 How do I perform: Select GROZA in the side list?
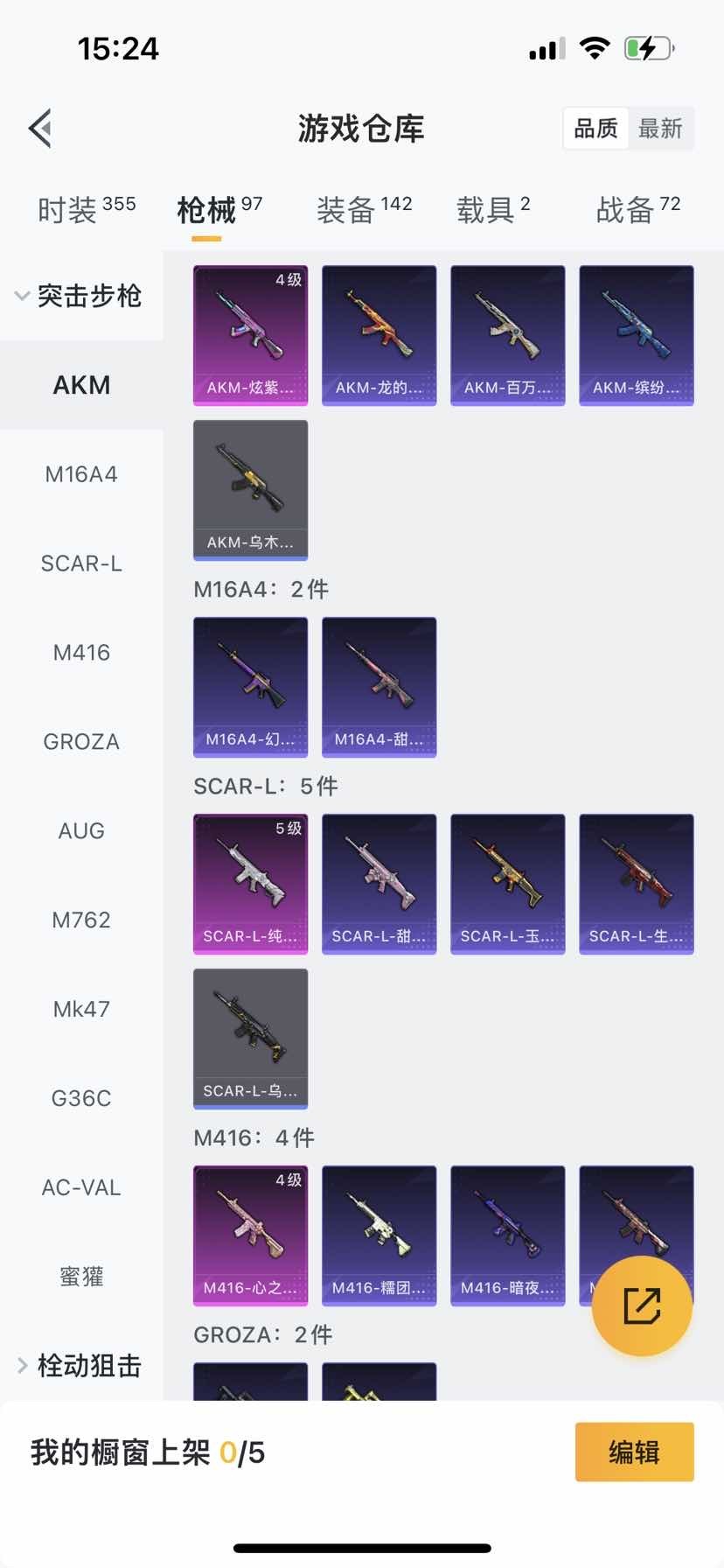pos(81,742)
